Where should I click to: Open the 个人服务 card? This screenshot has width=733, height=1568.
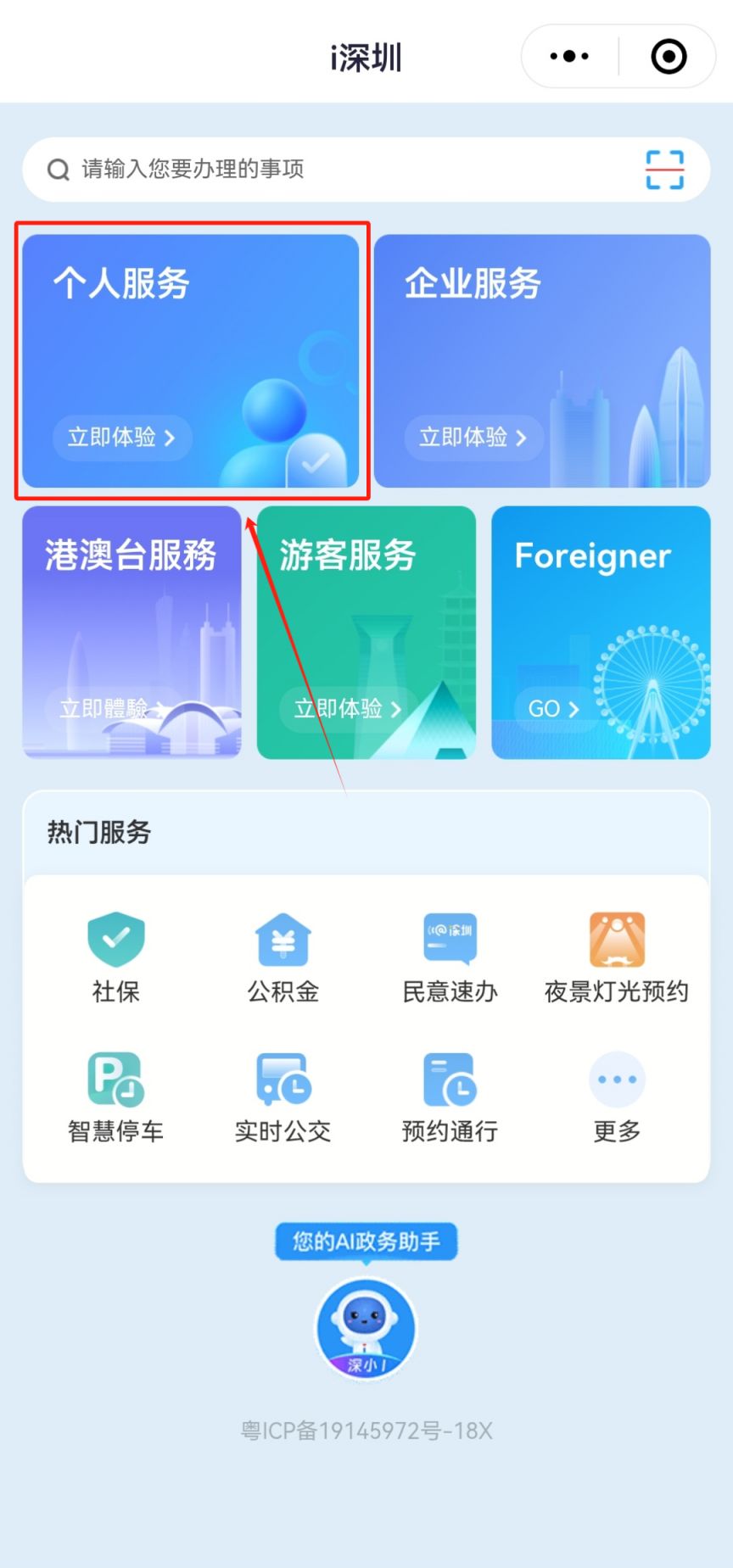coord(191,360)
